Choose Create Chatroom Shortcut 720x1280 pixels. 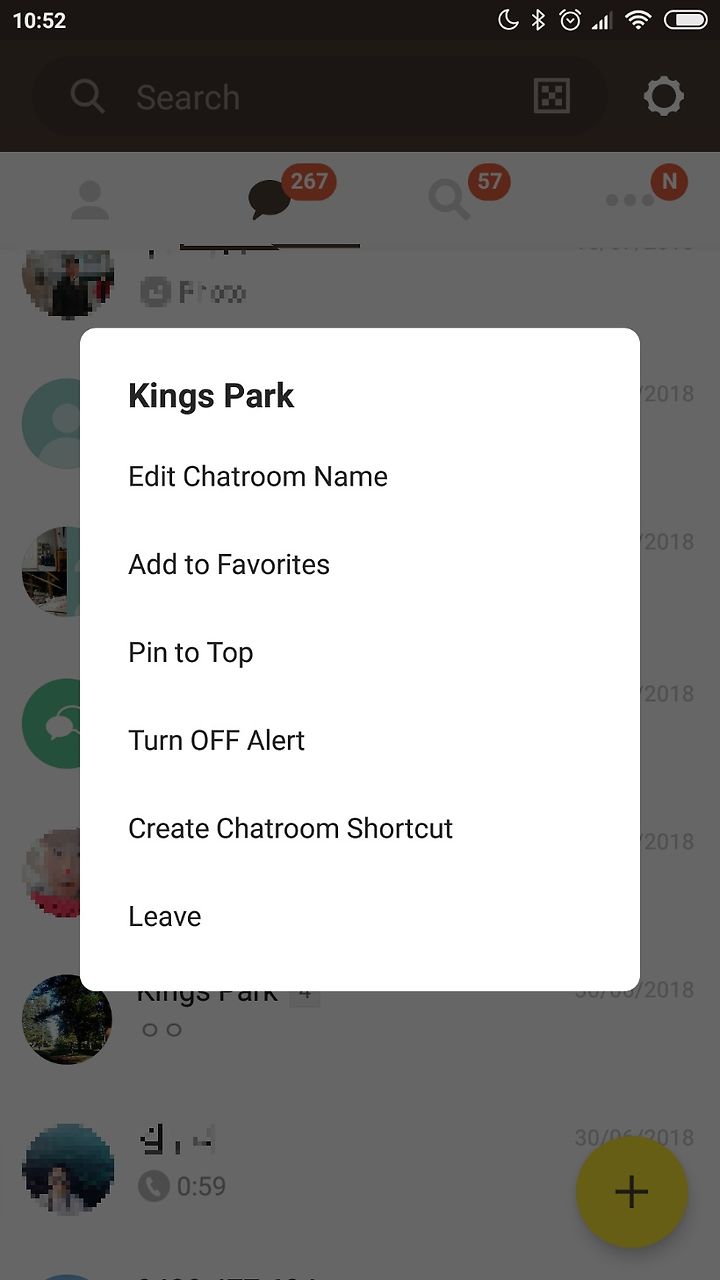pos(360,828)
